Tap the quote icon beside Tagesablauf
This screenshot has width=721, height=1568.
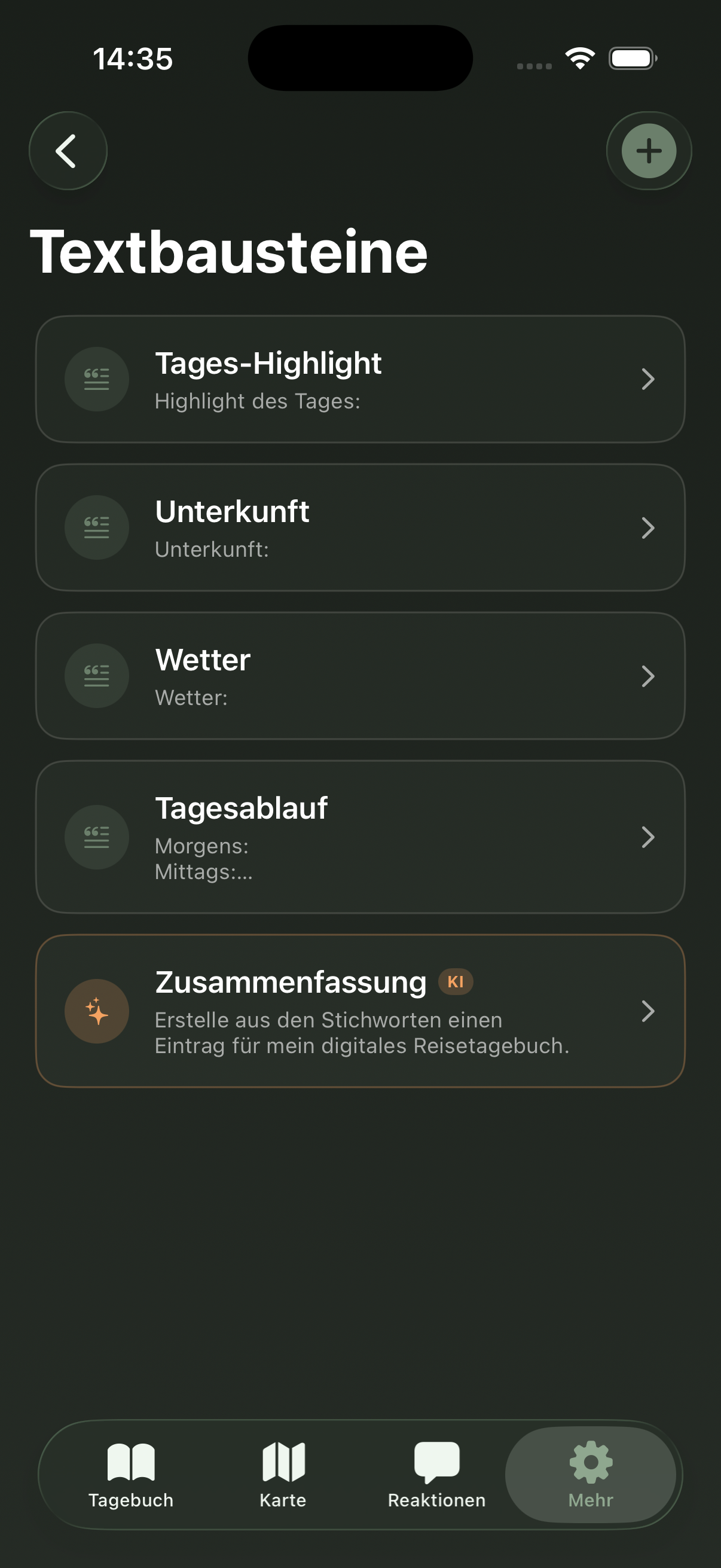96,838
